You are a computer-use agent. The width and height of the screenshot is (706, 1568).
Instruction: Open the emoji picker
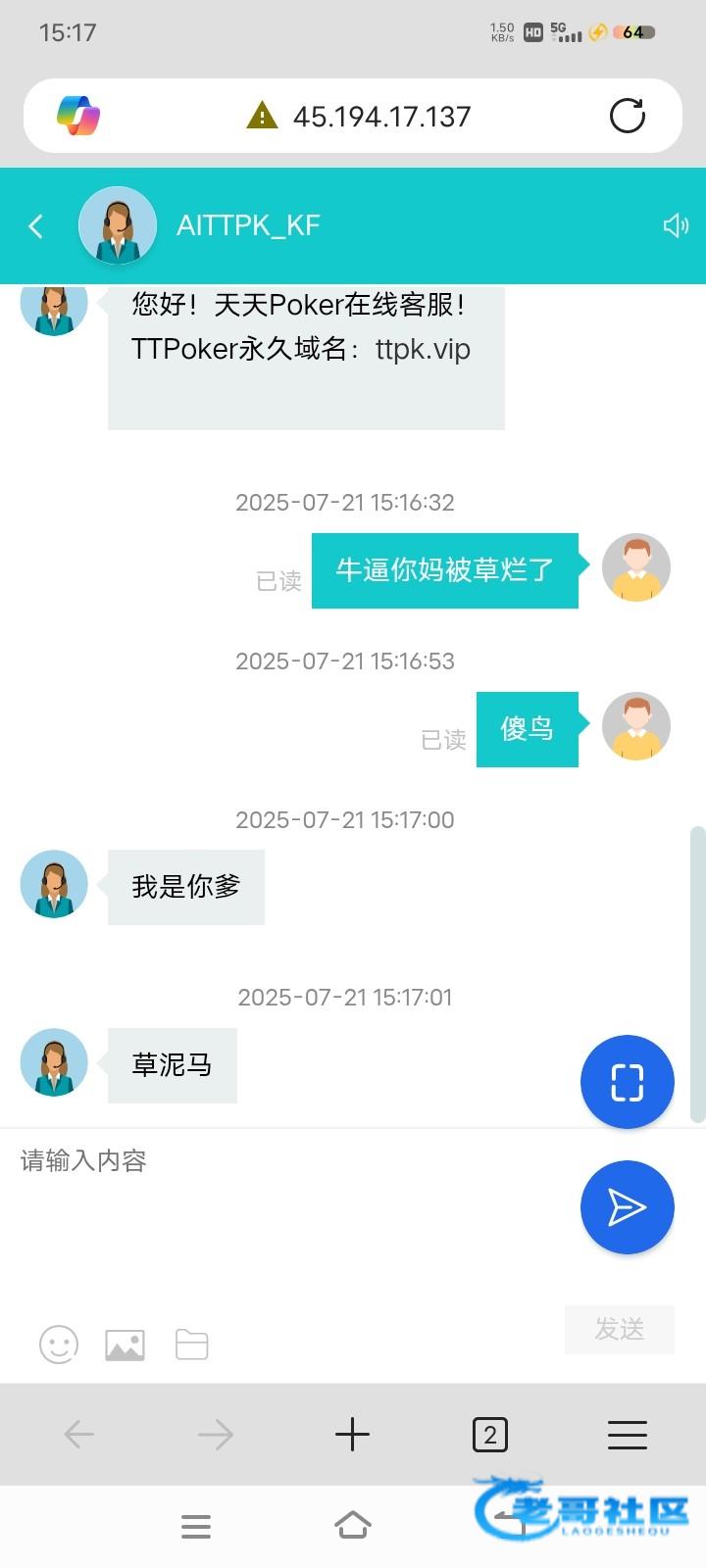(59, 1345)
